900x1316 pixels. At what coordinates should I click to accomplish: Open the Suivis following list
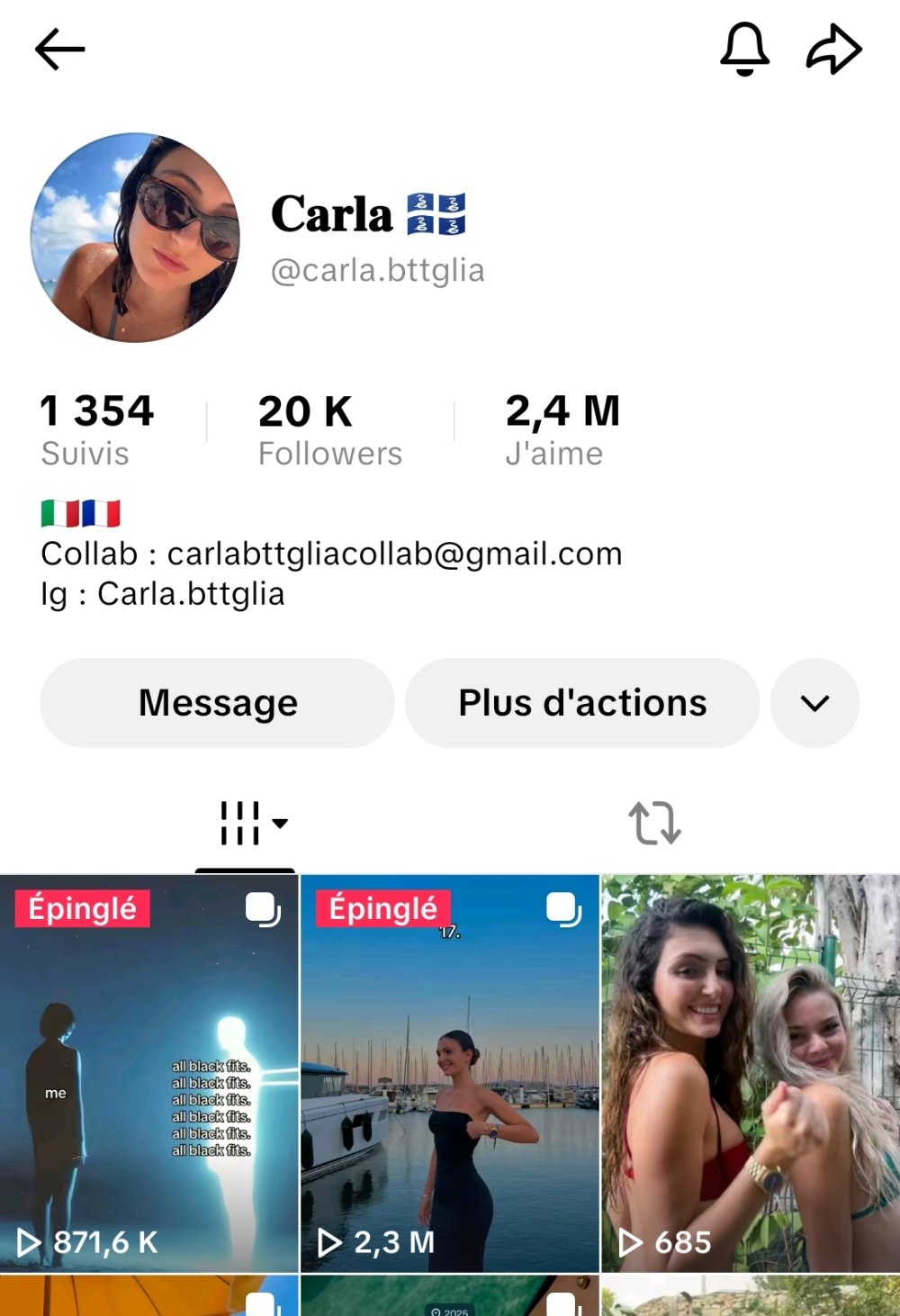point(97,429)
